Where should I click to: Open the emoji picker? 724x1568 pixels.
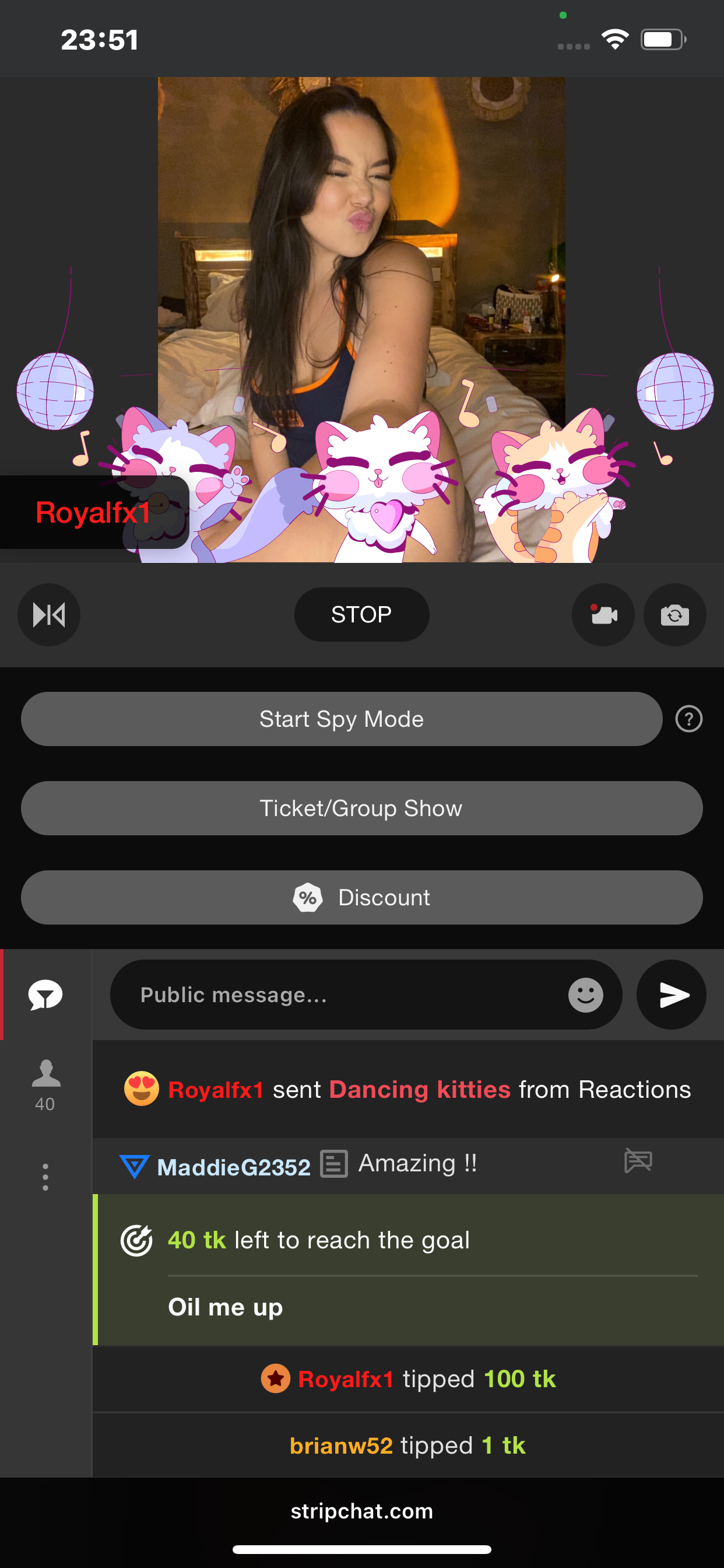[585, 995]
